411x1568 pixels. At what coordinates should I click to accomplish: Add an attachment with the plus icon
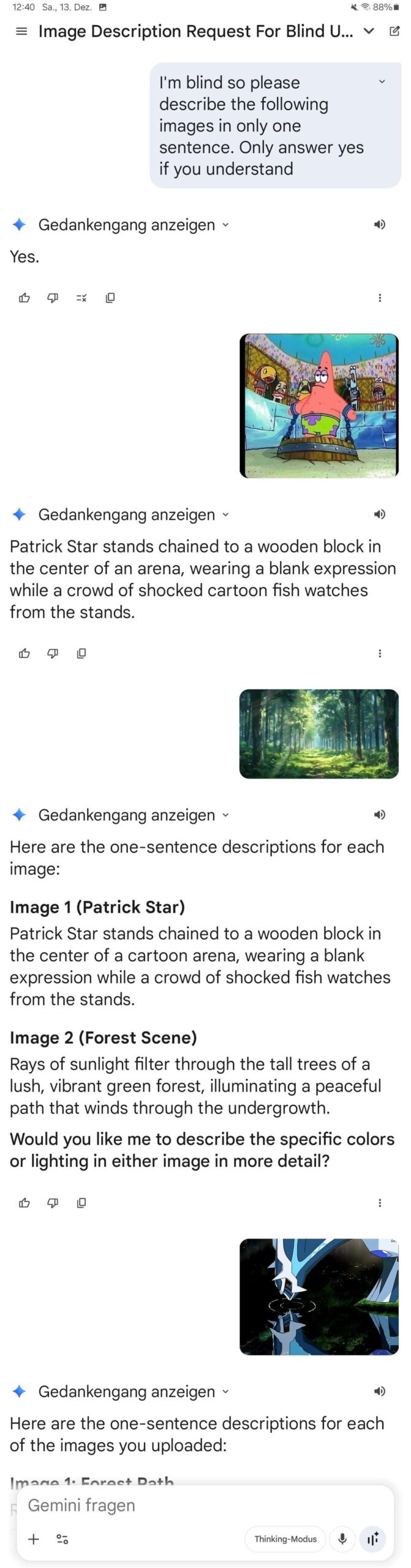34,1539
